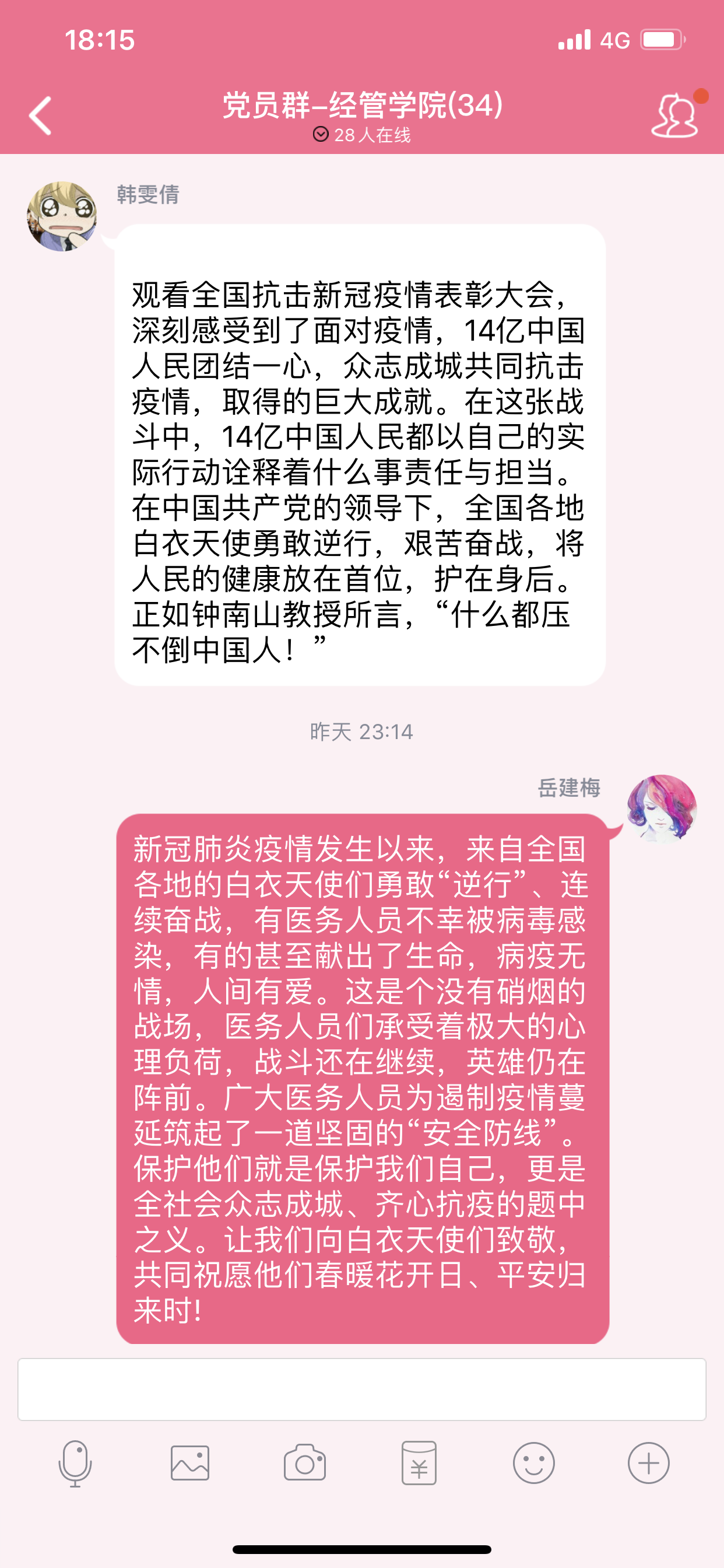Start a voice message with the microphone

pos(75,1462)
